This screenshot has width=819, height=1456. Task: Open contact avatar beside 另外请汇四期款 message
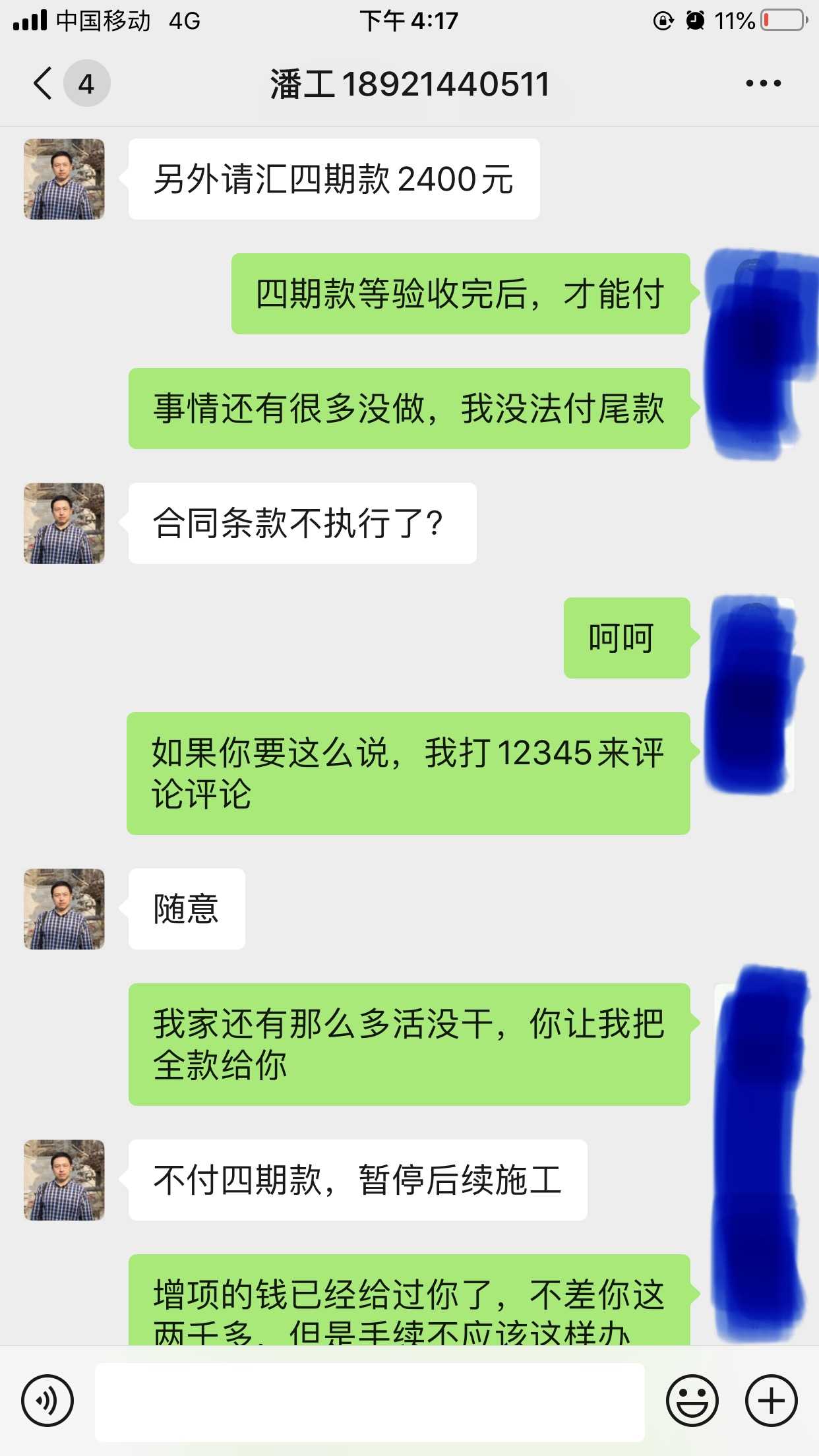tap(64, 179)
